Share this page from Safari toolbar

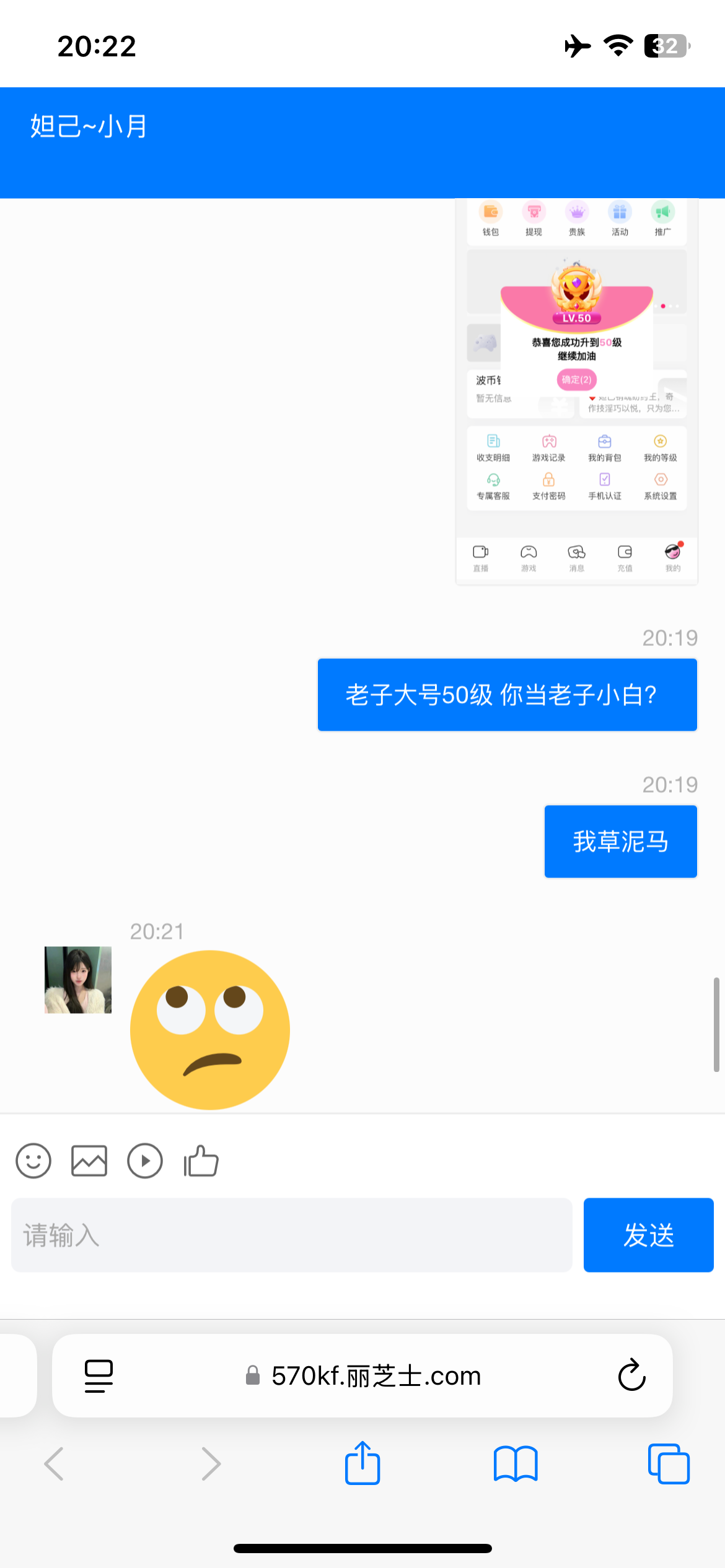362,1464
